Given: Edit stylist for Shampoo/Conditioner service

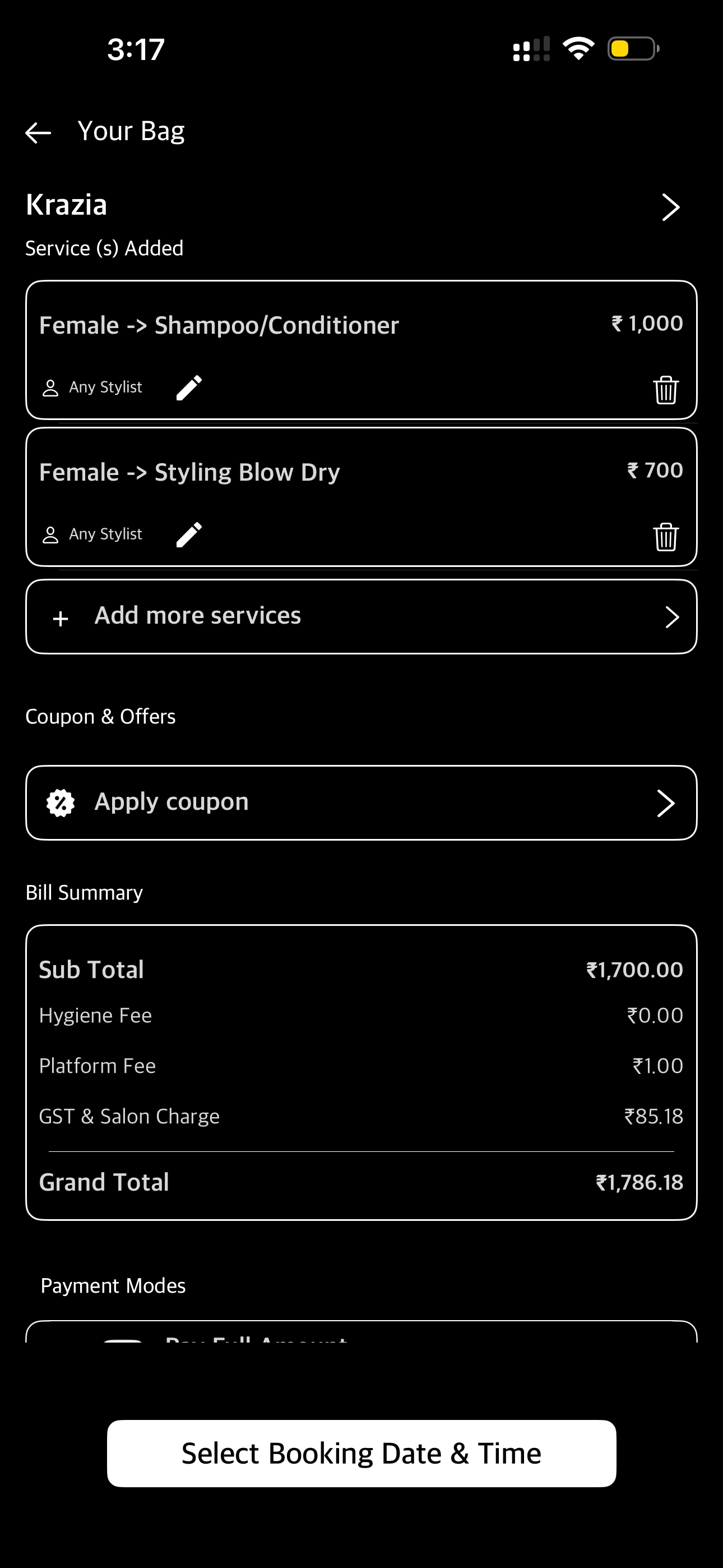Looking at the screenshot, I should pyautogui.click(x=189, y=388).
